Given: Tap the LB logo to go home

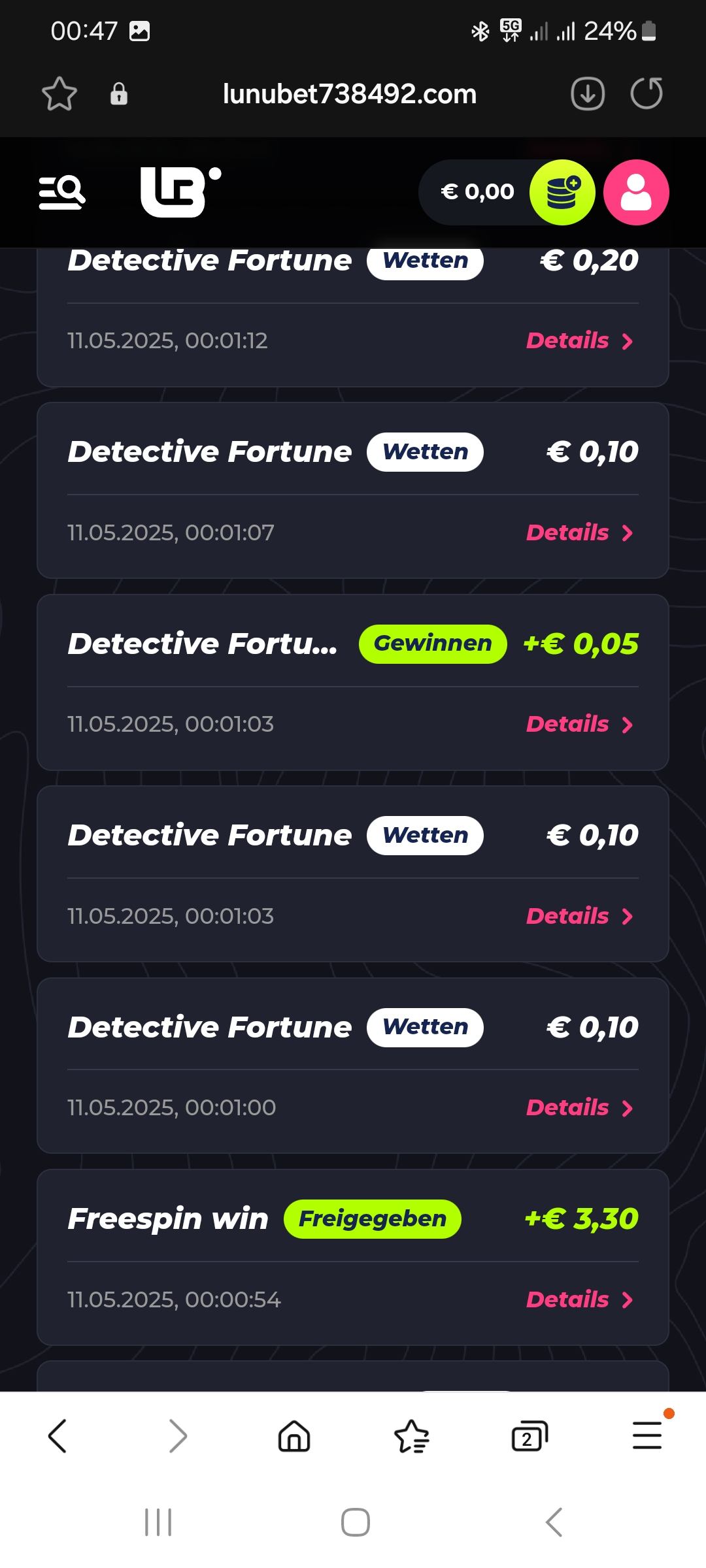Looking at the screenshot, I should (180, 192).
